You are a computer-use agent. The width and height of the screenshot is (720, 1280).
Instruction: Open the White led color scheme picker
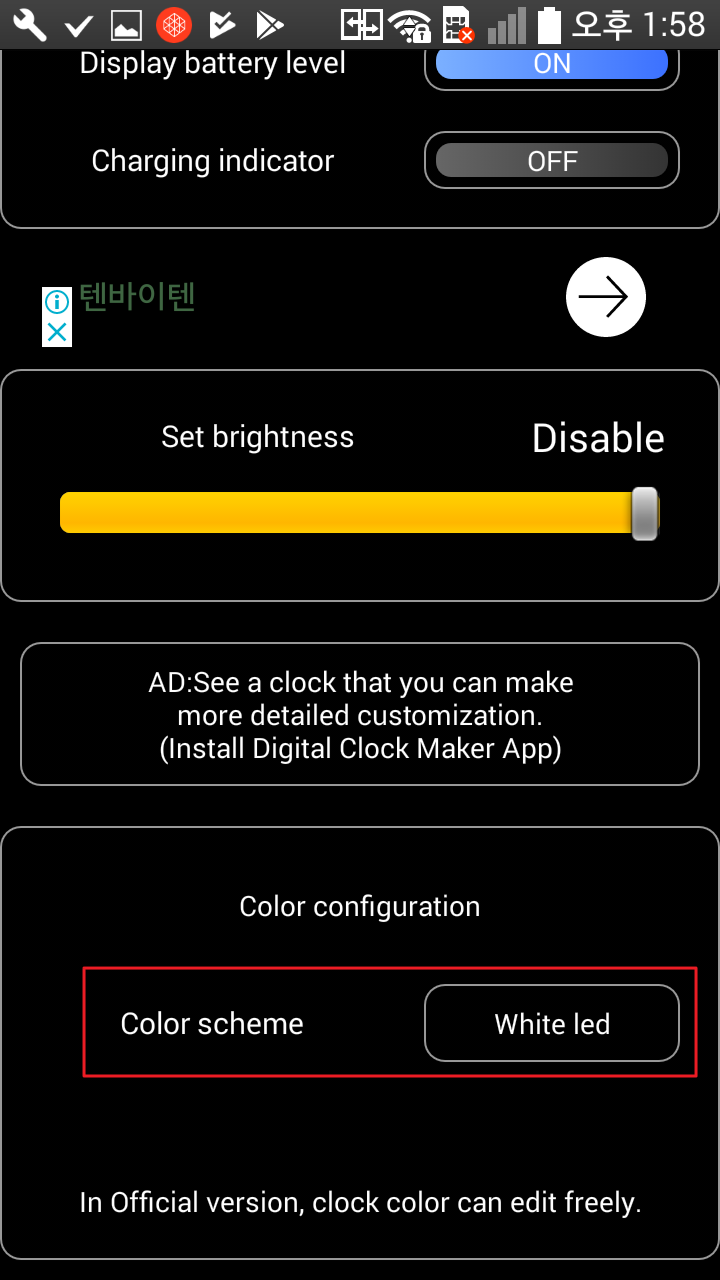pyautogui.click(x=552, y=1023)
